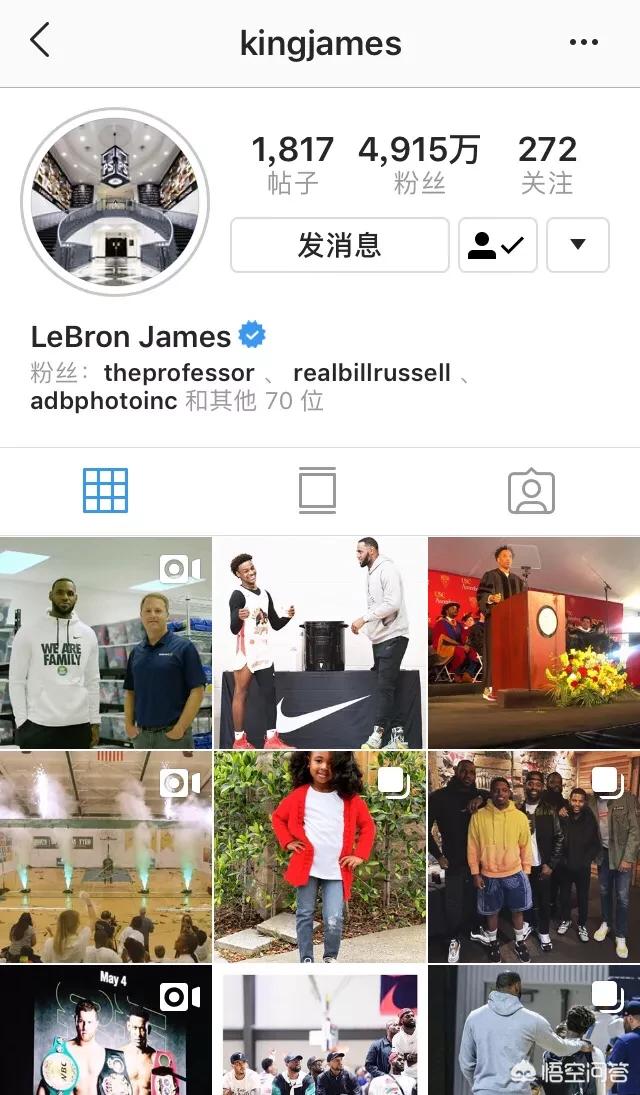Open the gym fireworks video post
The height and width of the screenshot is (1095, 640).
pos(105,857)
